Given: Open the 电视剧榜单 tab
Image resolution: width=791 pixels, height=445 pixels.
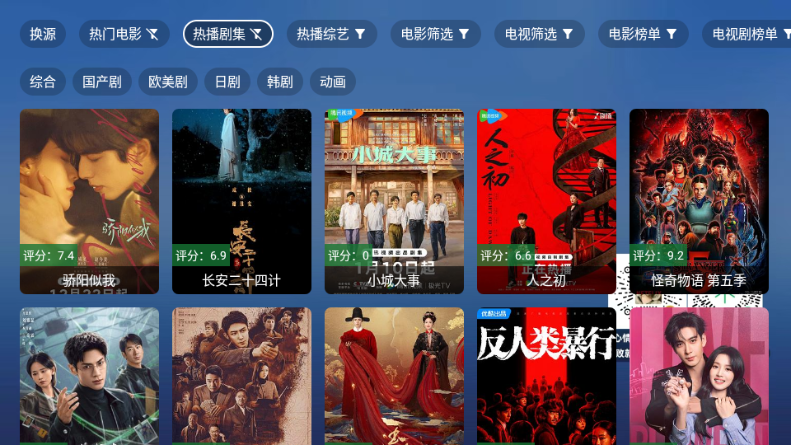Looking at the screenshot, I should 750,34.
